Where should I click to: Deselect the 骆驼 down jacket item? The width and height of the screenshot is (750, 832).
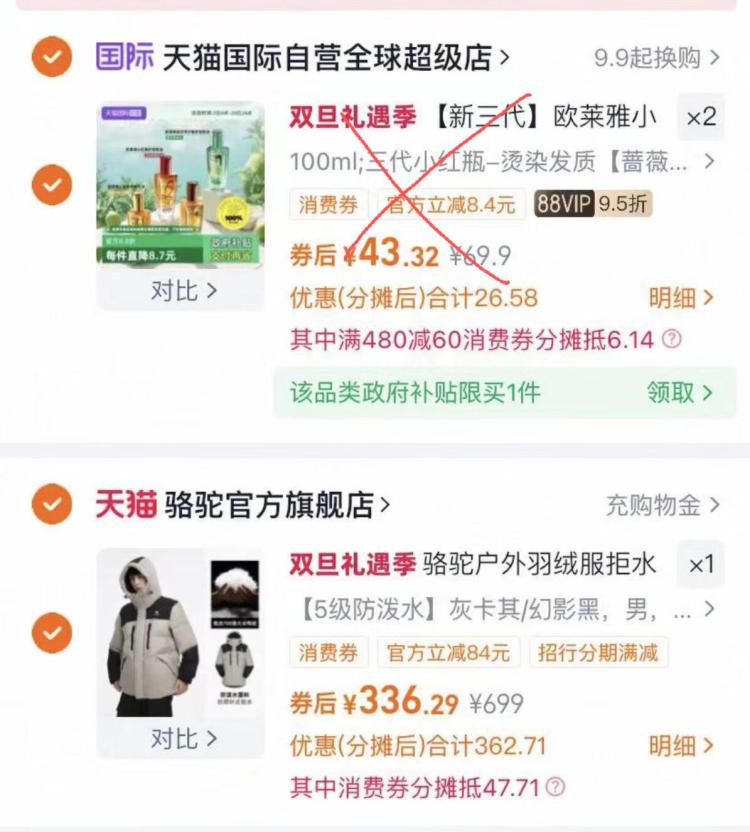coord(51,632)
